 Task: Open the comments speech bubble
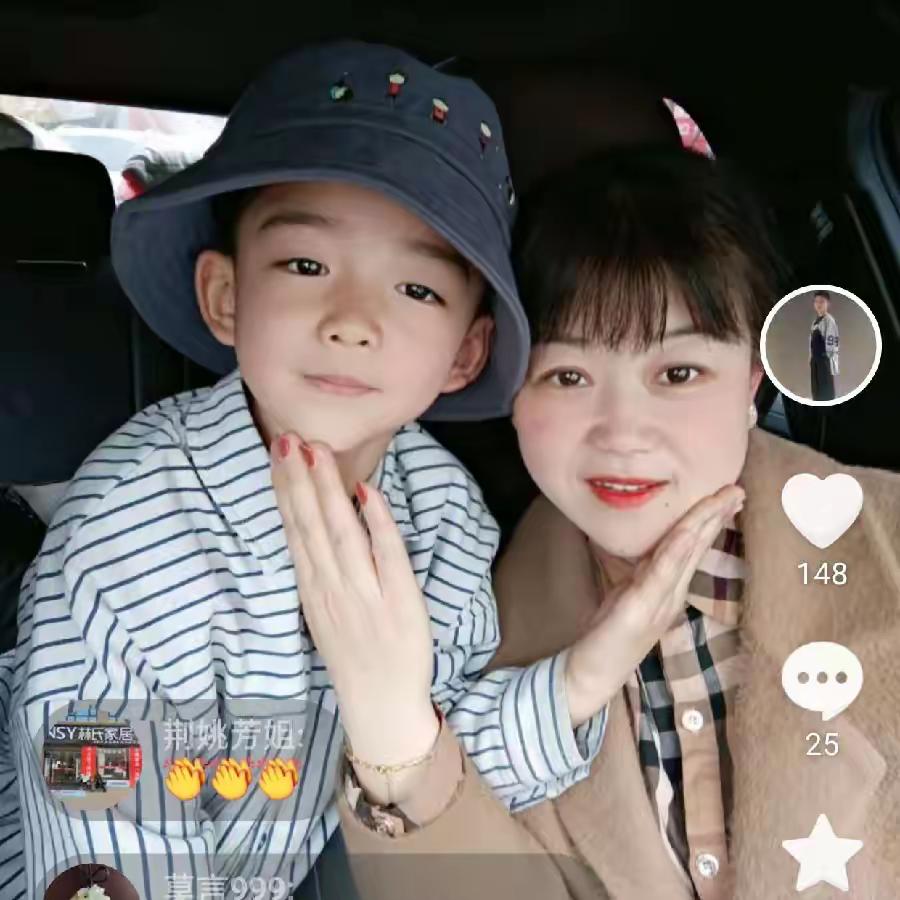821,679
